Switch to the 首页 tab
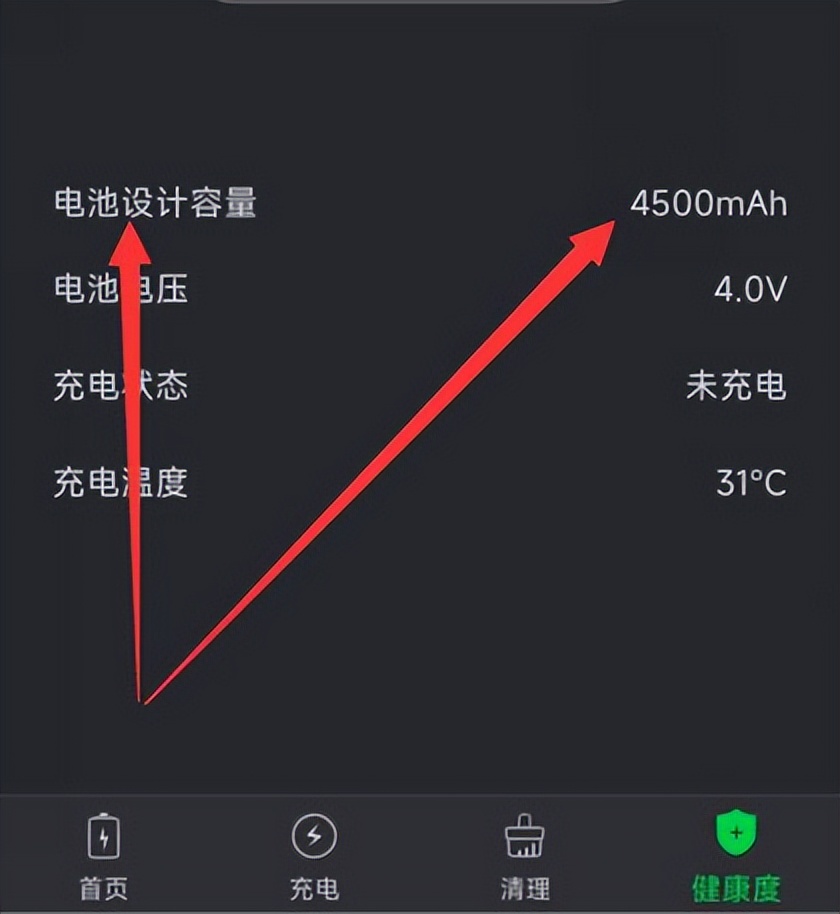840x914 pixels. click(104, 855)
